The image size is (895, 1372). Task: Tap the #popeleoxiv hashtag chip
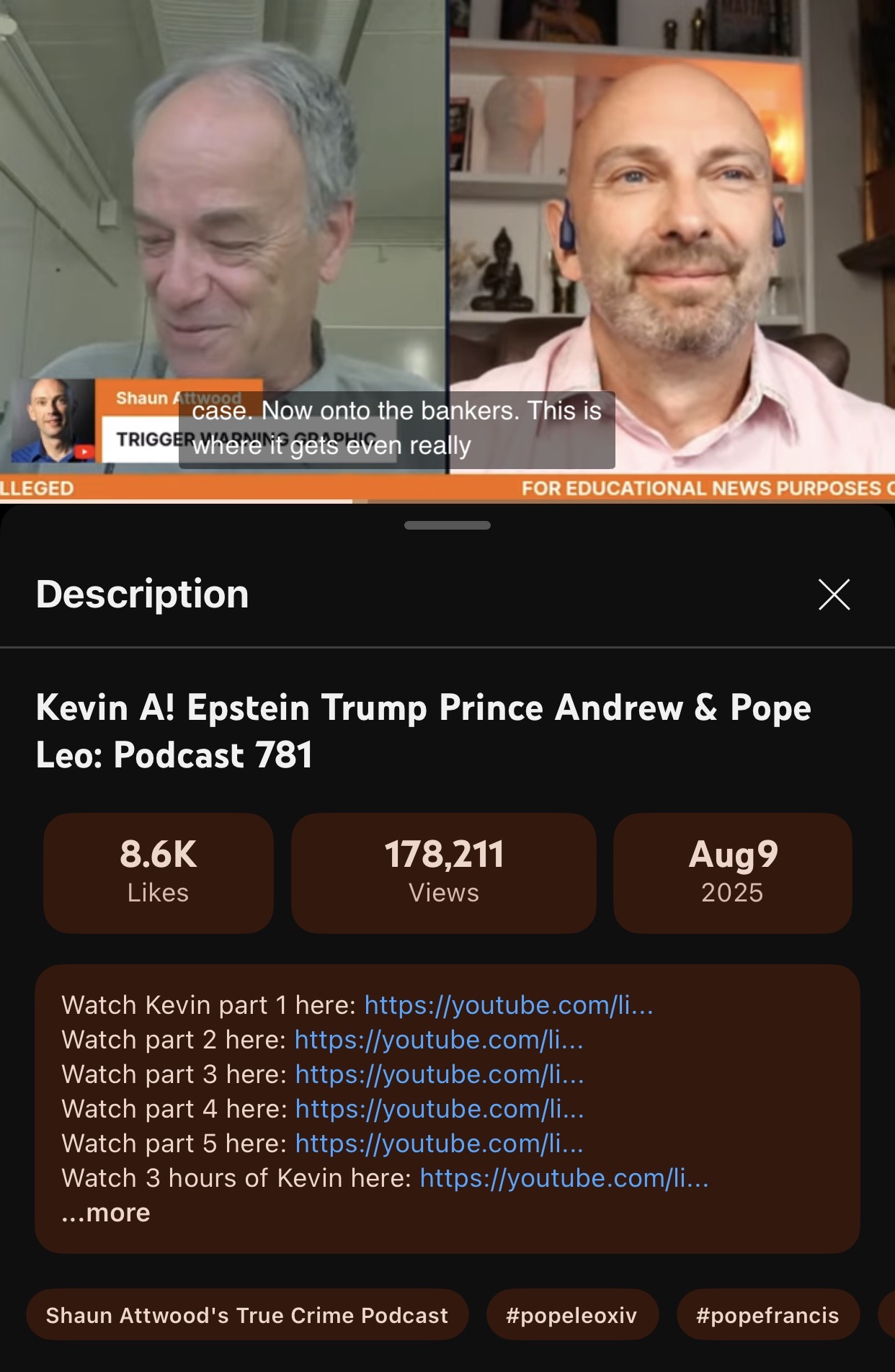[x=571, y=1315]
